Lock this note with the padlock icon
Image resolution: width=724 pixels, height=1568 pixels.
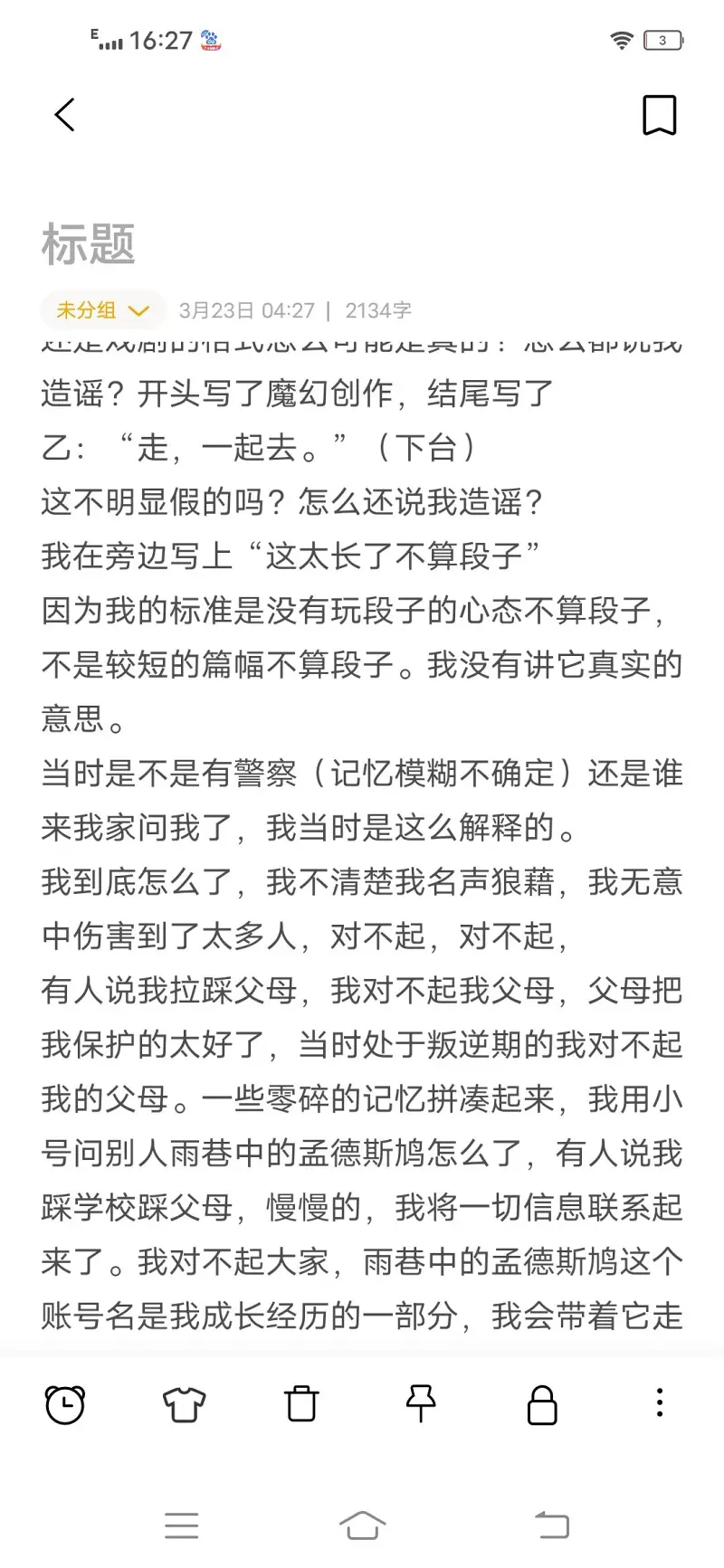[x=541, y=1404]
